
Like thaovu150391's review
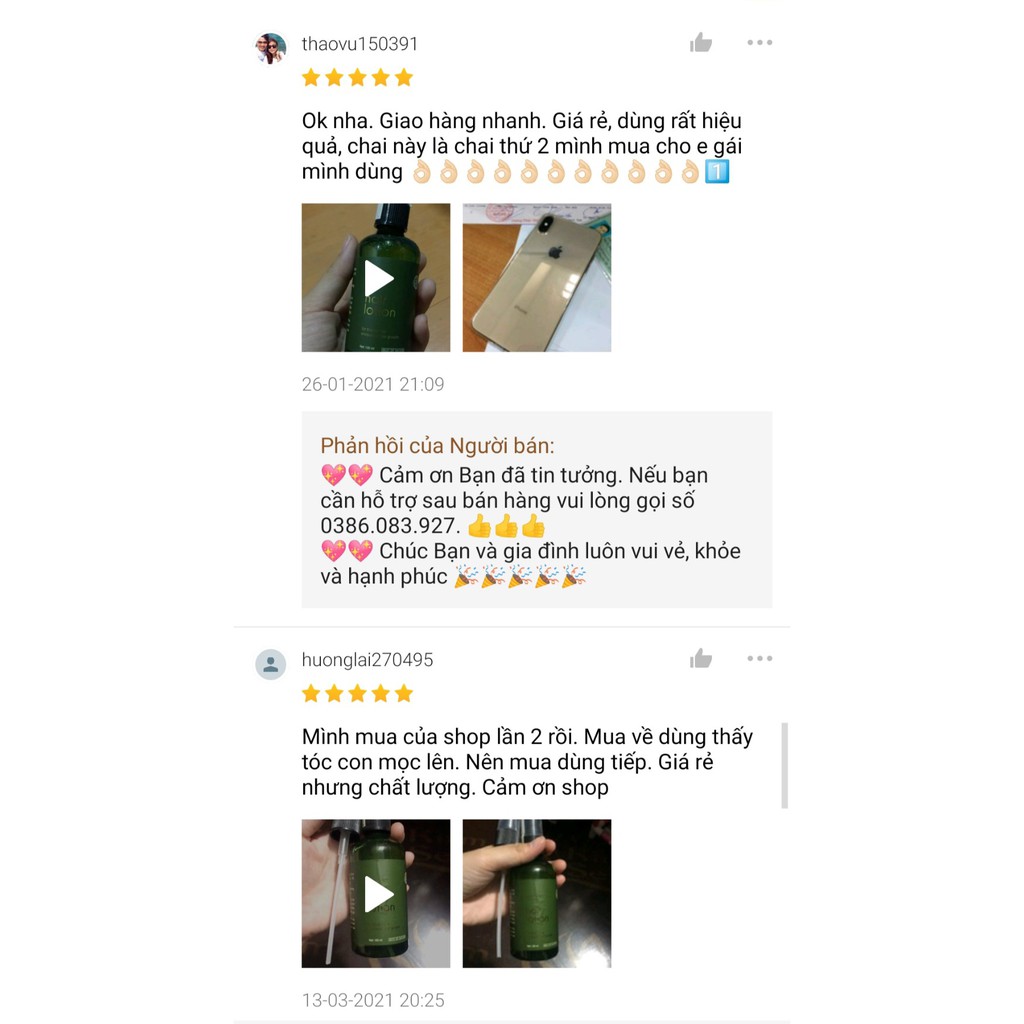[701, 43]
